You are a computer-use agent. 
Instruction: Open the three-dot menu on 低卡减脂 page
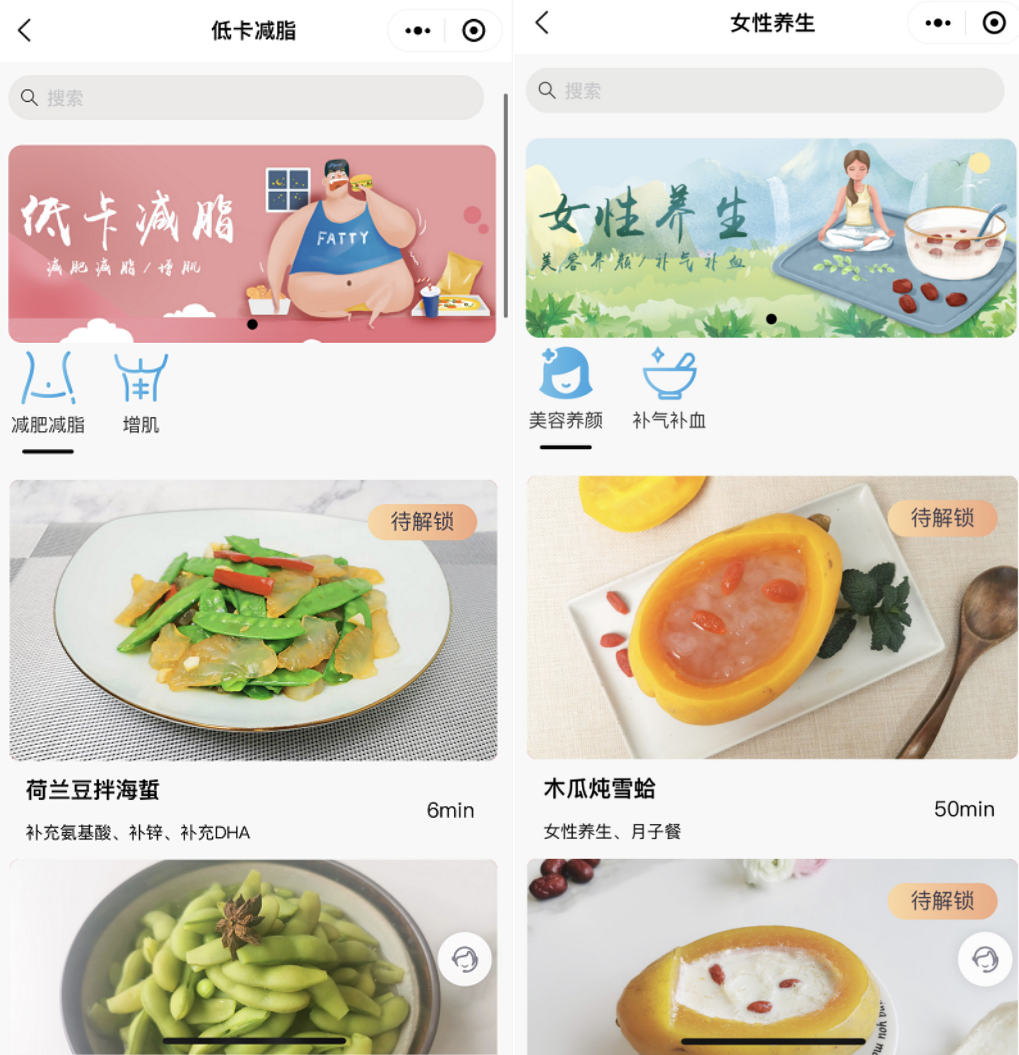pyautogui.click(x=417, y=31)
